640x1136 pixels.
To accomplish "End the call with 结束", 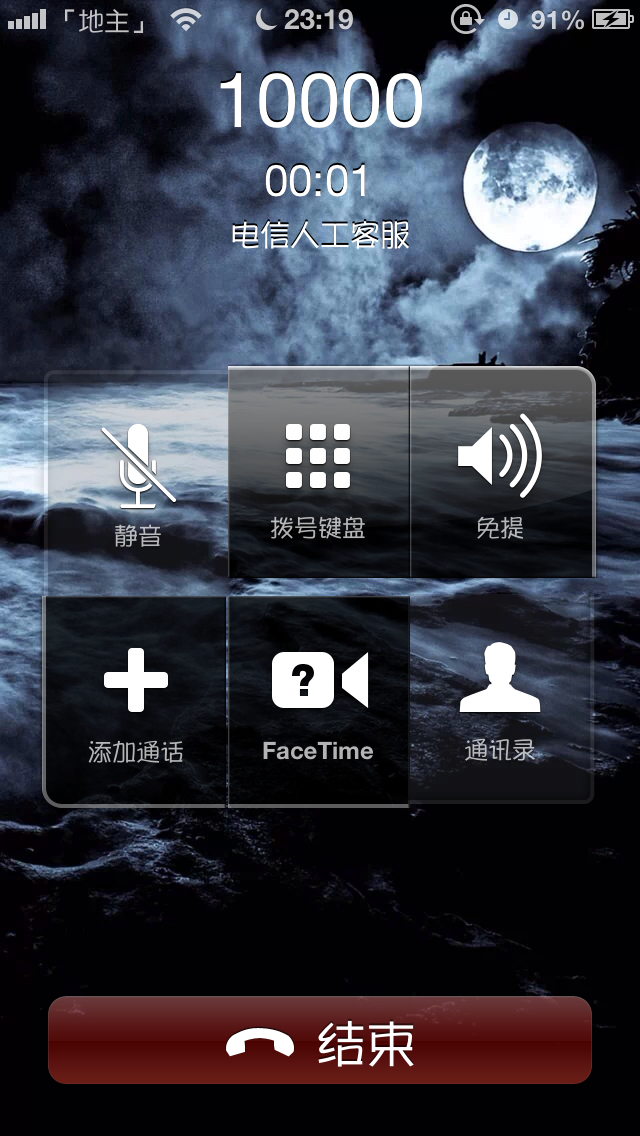I will 320,1040.
